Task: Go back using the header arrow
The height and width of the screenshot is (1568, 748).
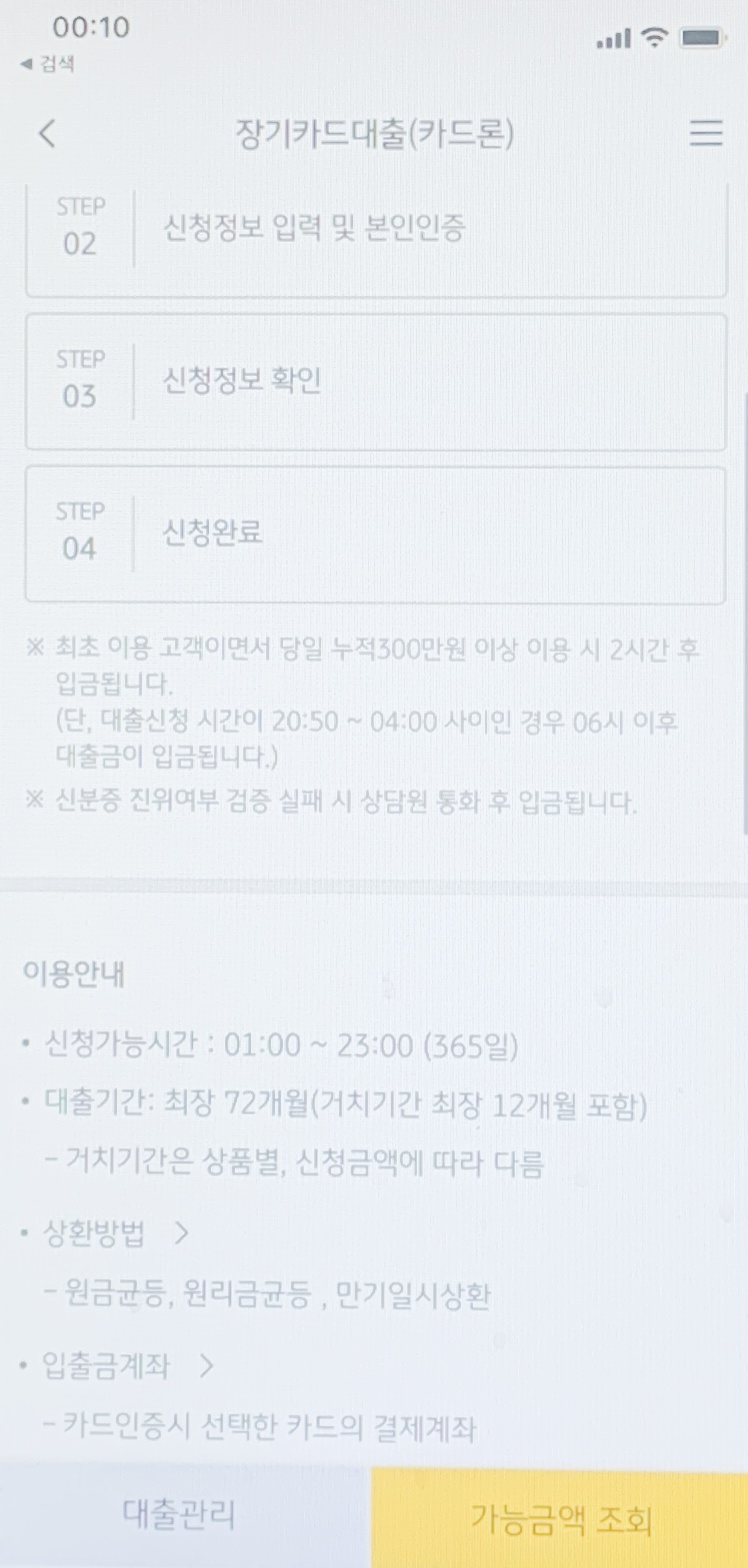Action: click(x=47, y=133)
